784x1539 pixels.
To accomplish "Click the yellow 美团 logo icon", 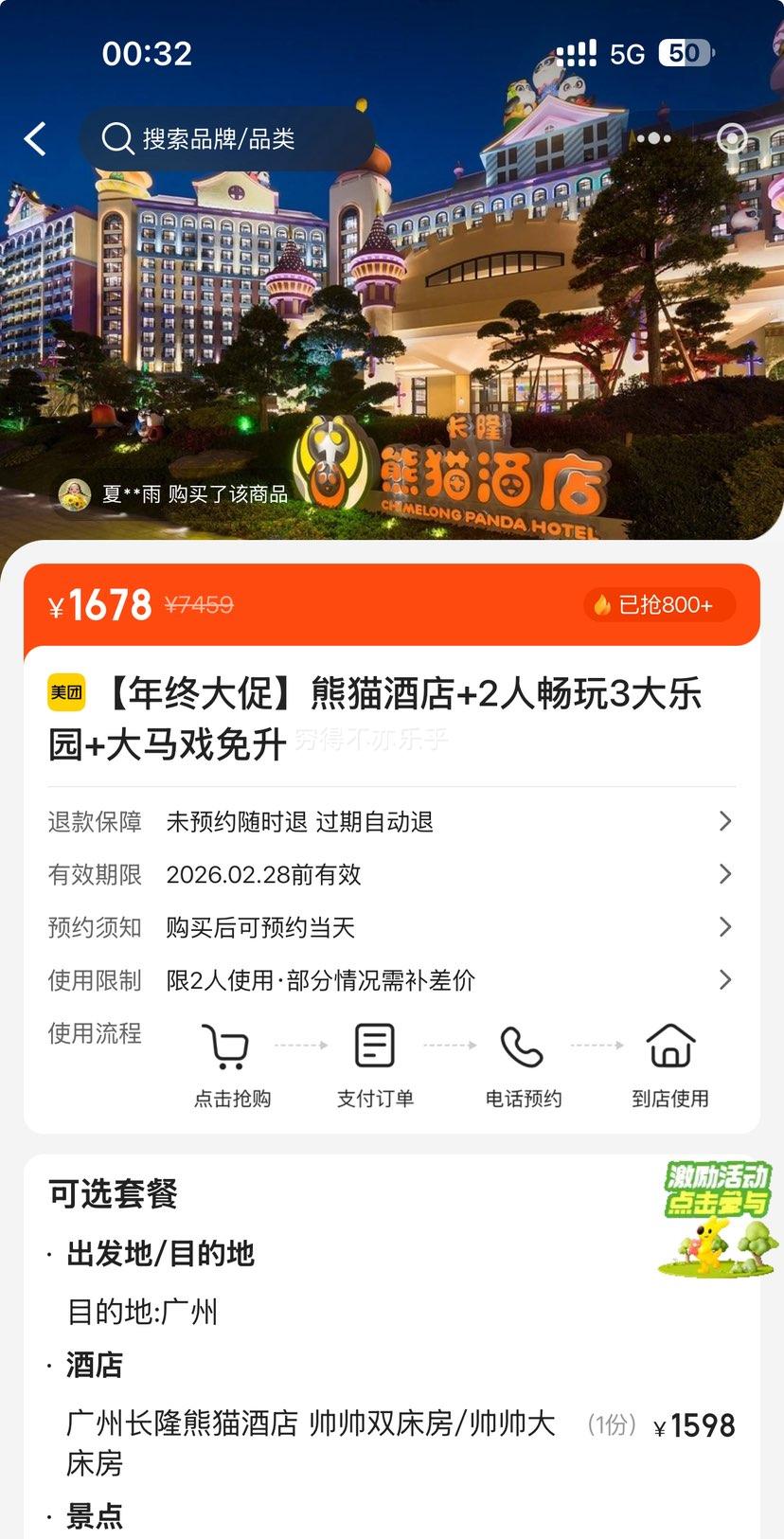I will 66,695.
